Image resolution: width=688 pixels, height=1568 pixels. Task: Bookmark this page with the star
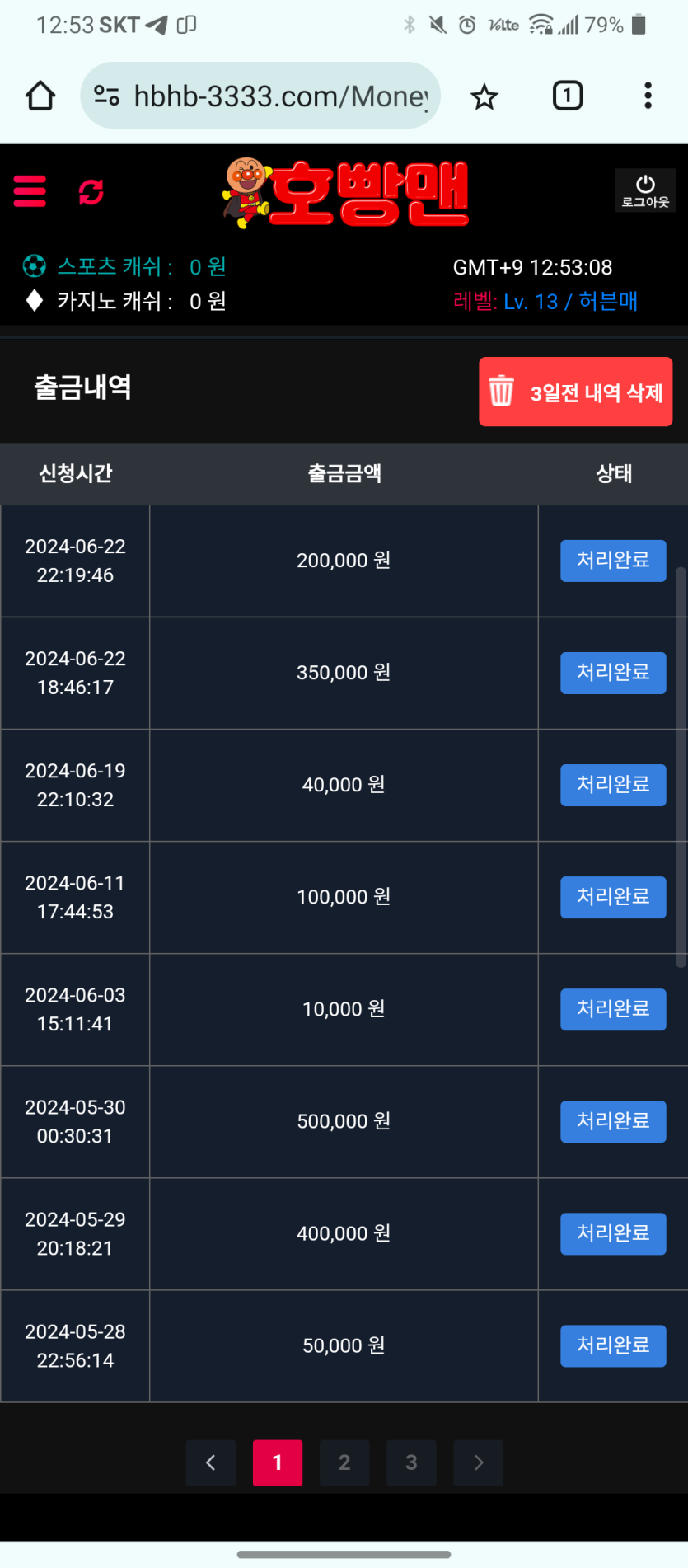pos(484,97)
